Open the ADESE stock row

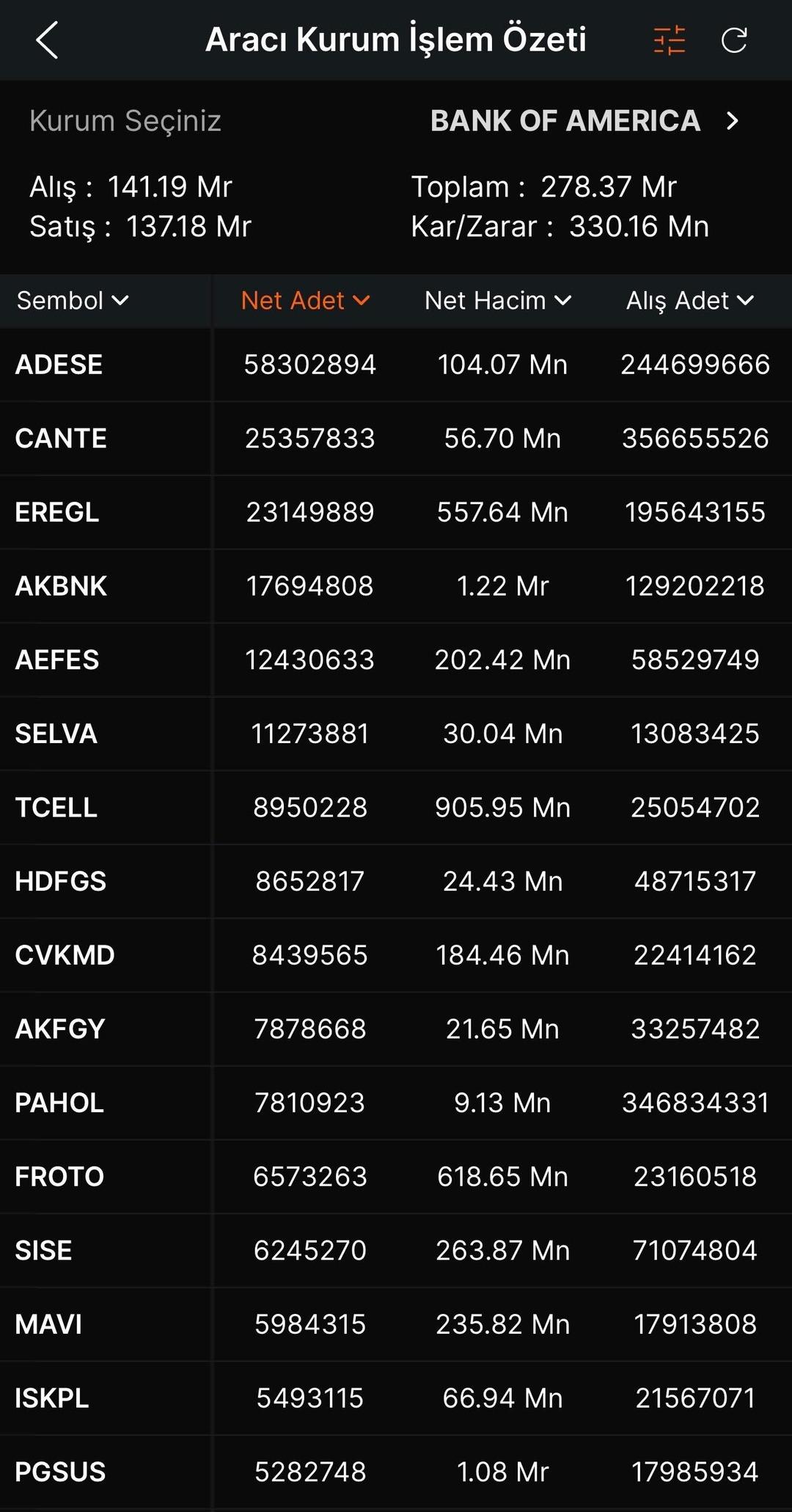(x=59, y=365)
